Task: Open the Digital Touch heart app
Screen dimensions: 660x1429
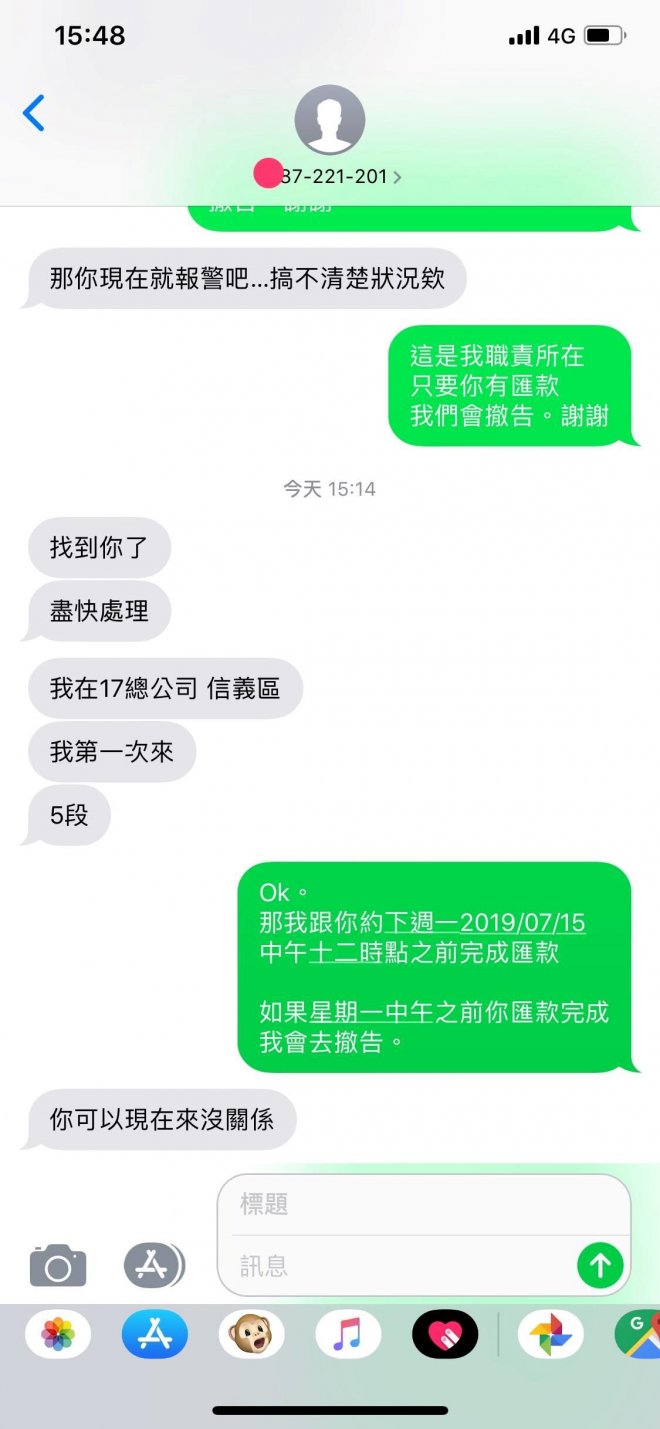Action: point(445,1334)
